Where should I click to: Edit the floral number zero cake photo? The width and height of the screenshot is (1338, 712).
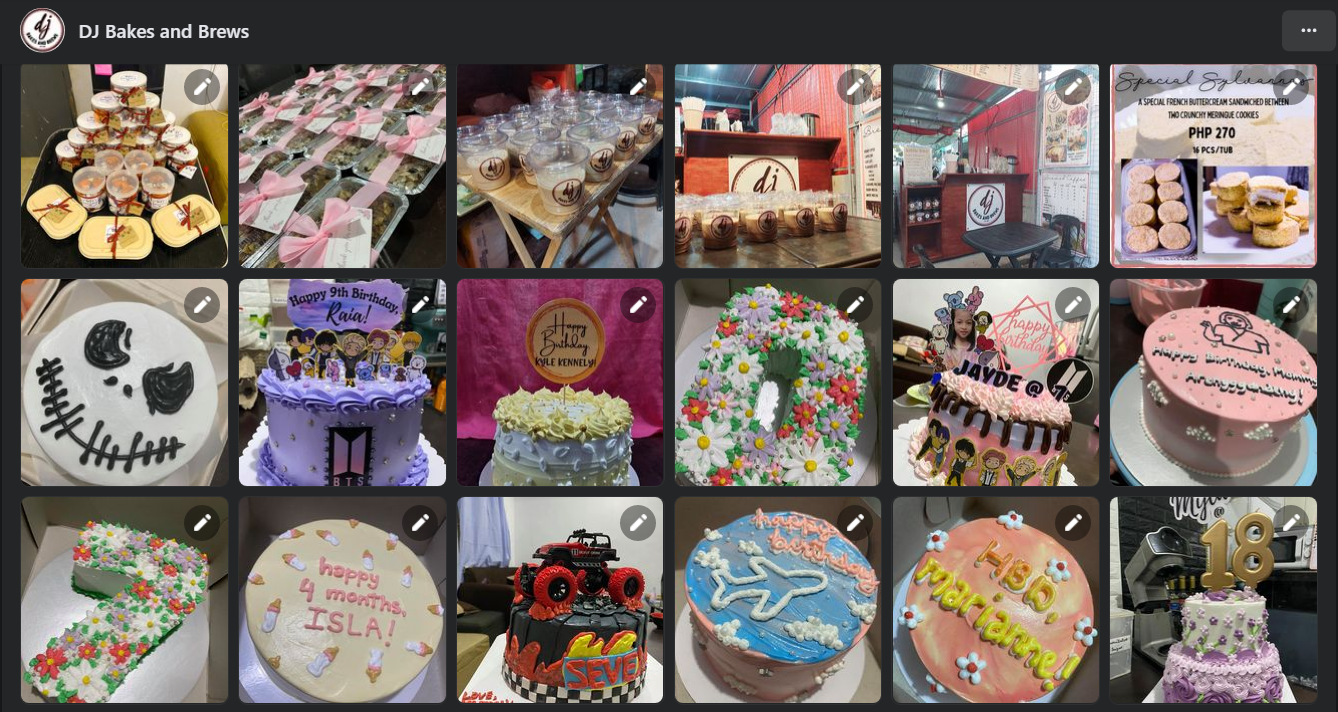855,304
